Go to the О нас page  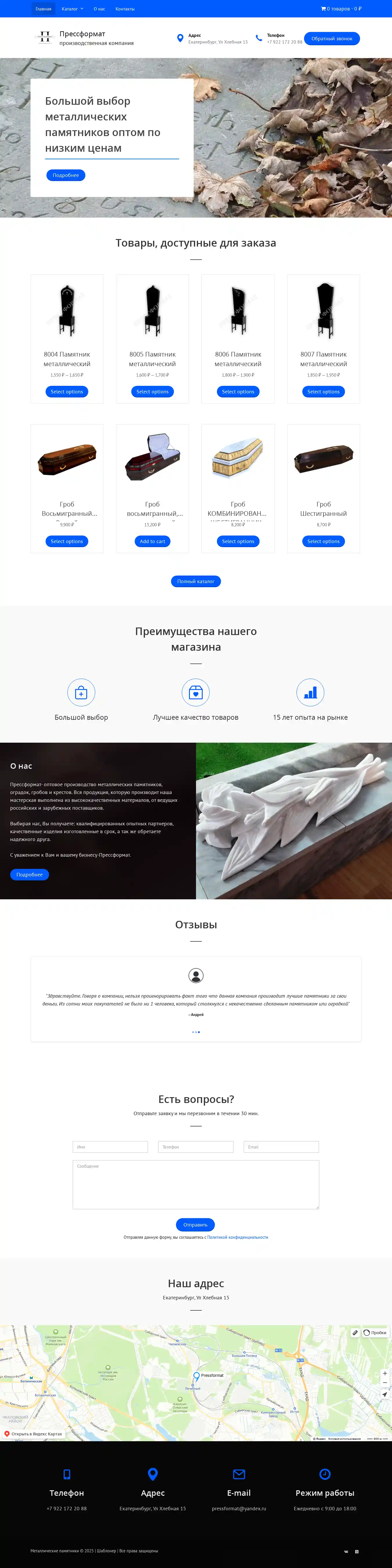click(x=99, y=9)
